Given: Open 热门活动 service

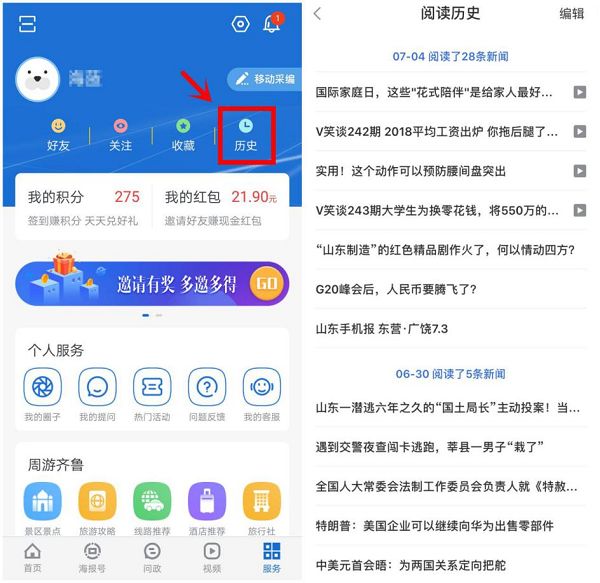Looking at the screenshot, I should [x=152, y=394].
